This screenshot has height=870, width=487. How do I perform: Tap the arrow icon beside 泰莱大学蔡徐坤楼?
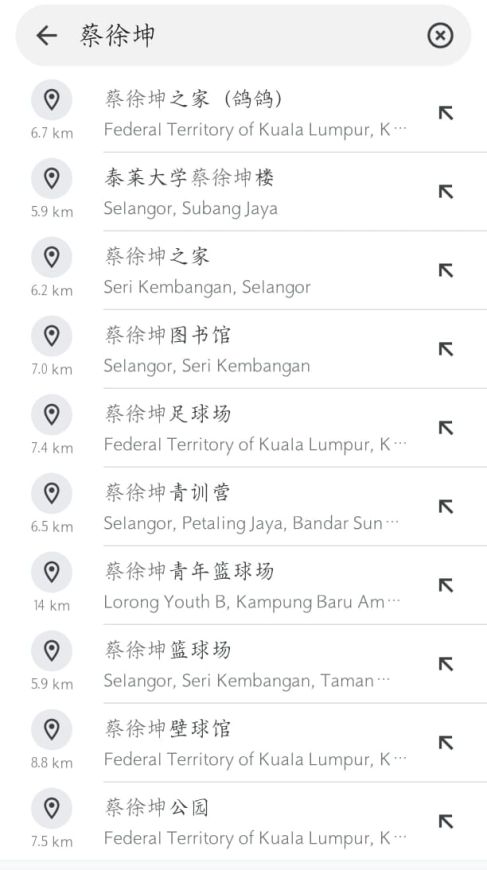click(x=446, y=191)
